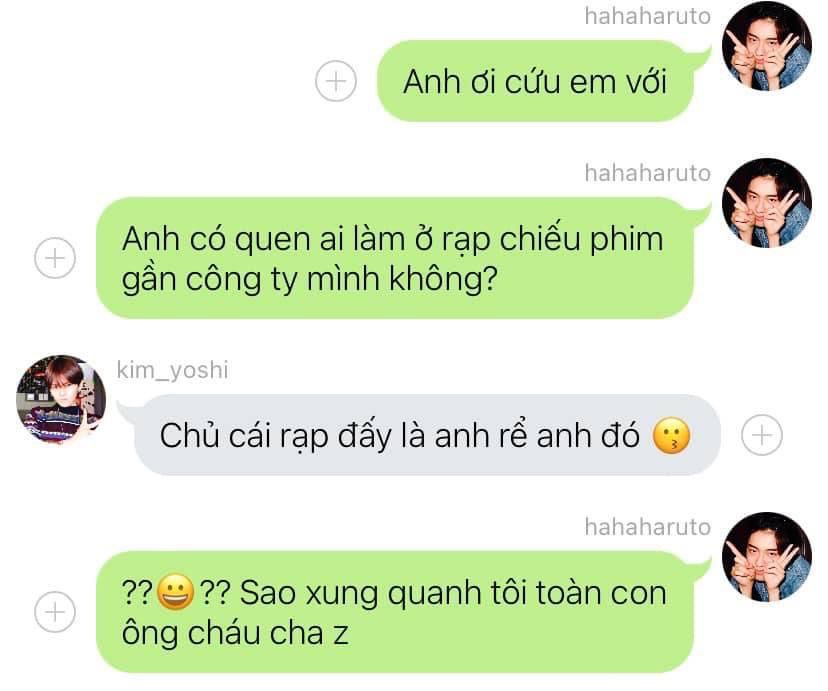Open kim_yoshi's profile picture
Image resolution: width=828 pixels, height=691 pixels.
61,400
